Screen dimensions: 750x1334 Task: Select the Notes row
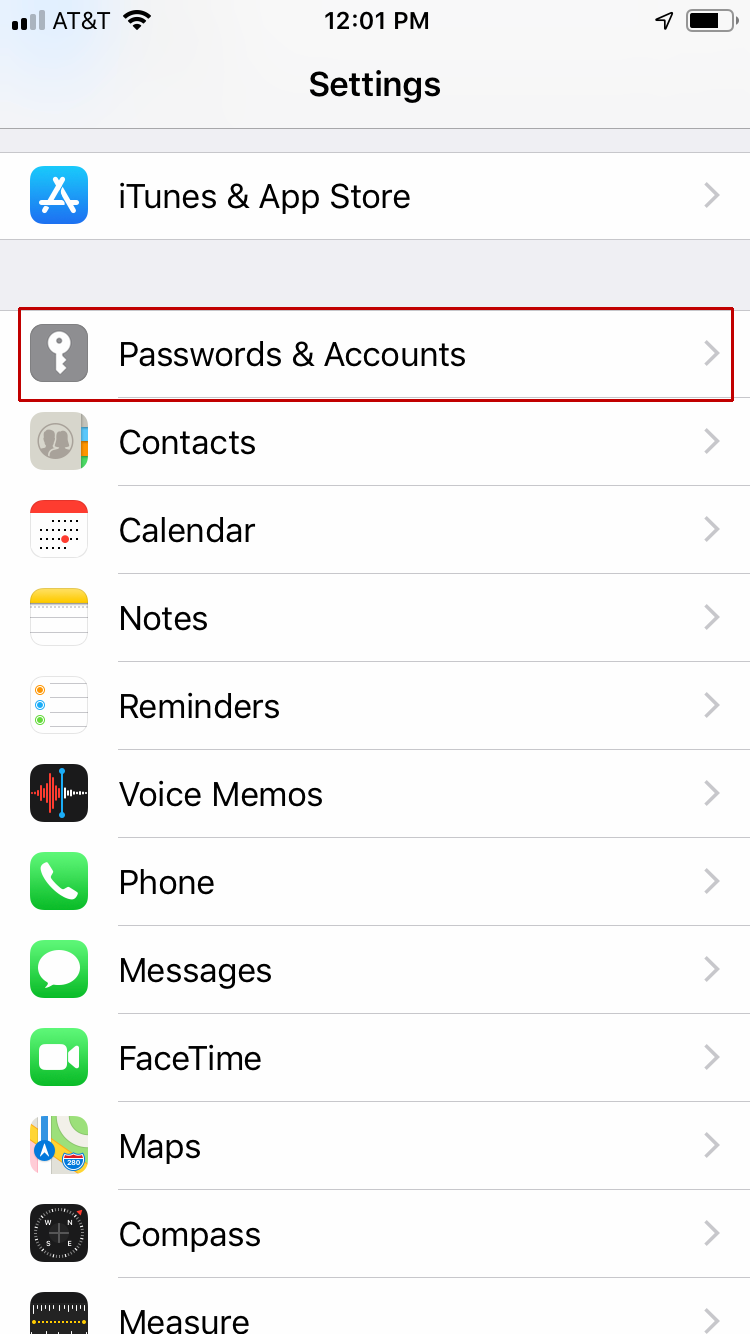[x=375, y=618]
